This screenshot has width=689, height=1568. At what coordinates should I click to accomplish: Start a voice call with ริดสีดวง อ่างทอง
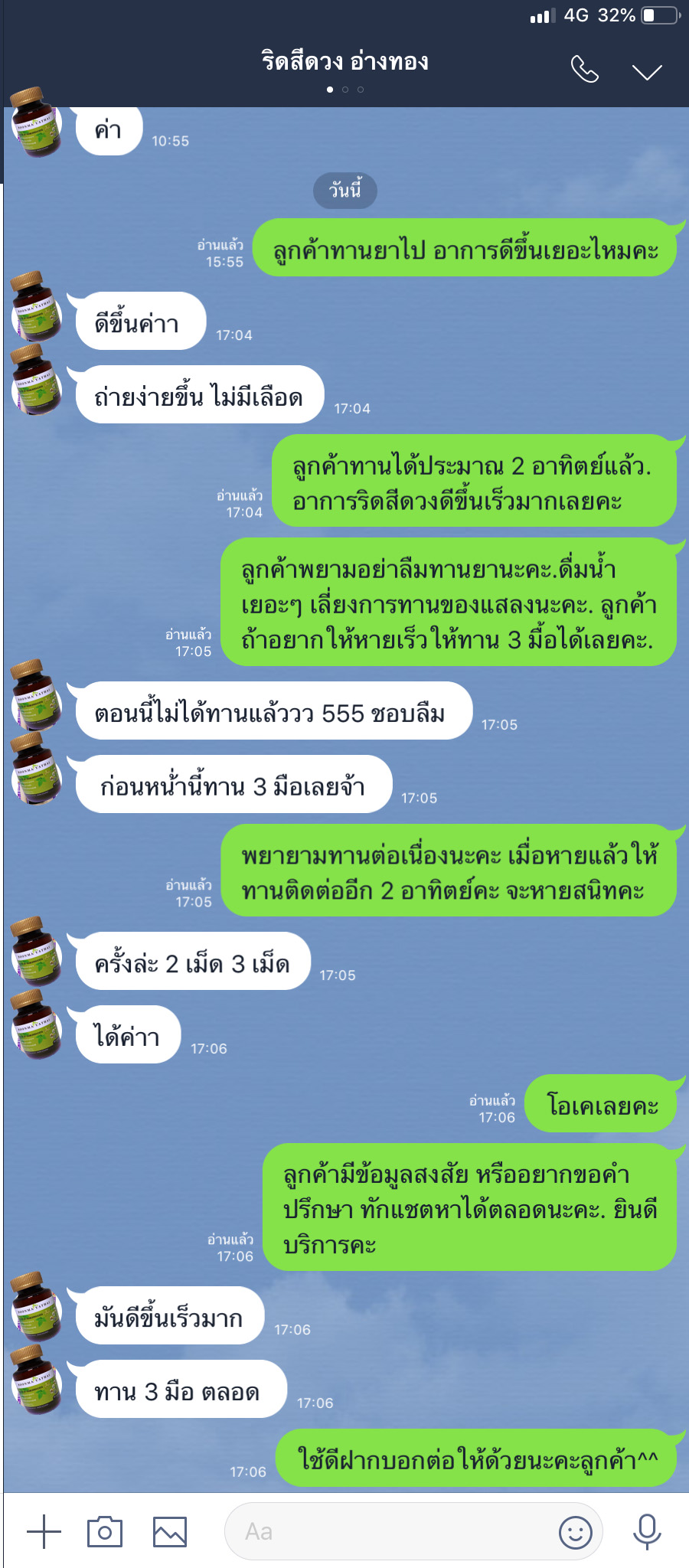(x=584, y=70)
